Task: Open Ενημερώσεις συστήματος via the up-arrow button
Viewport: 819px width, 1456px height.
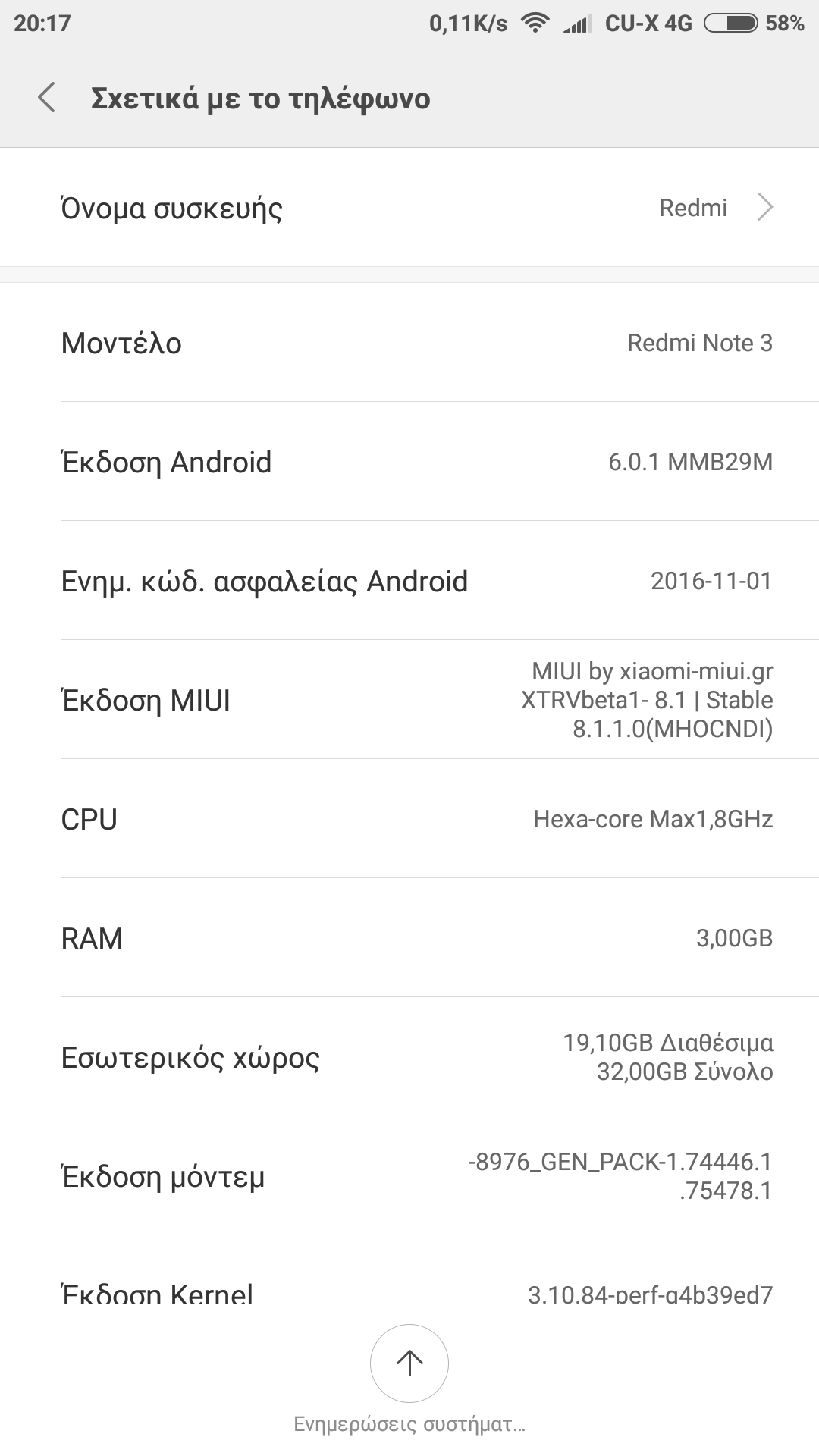Action: pyautogui.click(x=409, y=1363)
